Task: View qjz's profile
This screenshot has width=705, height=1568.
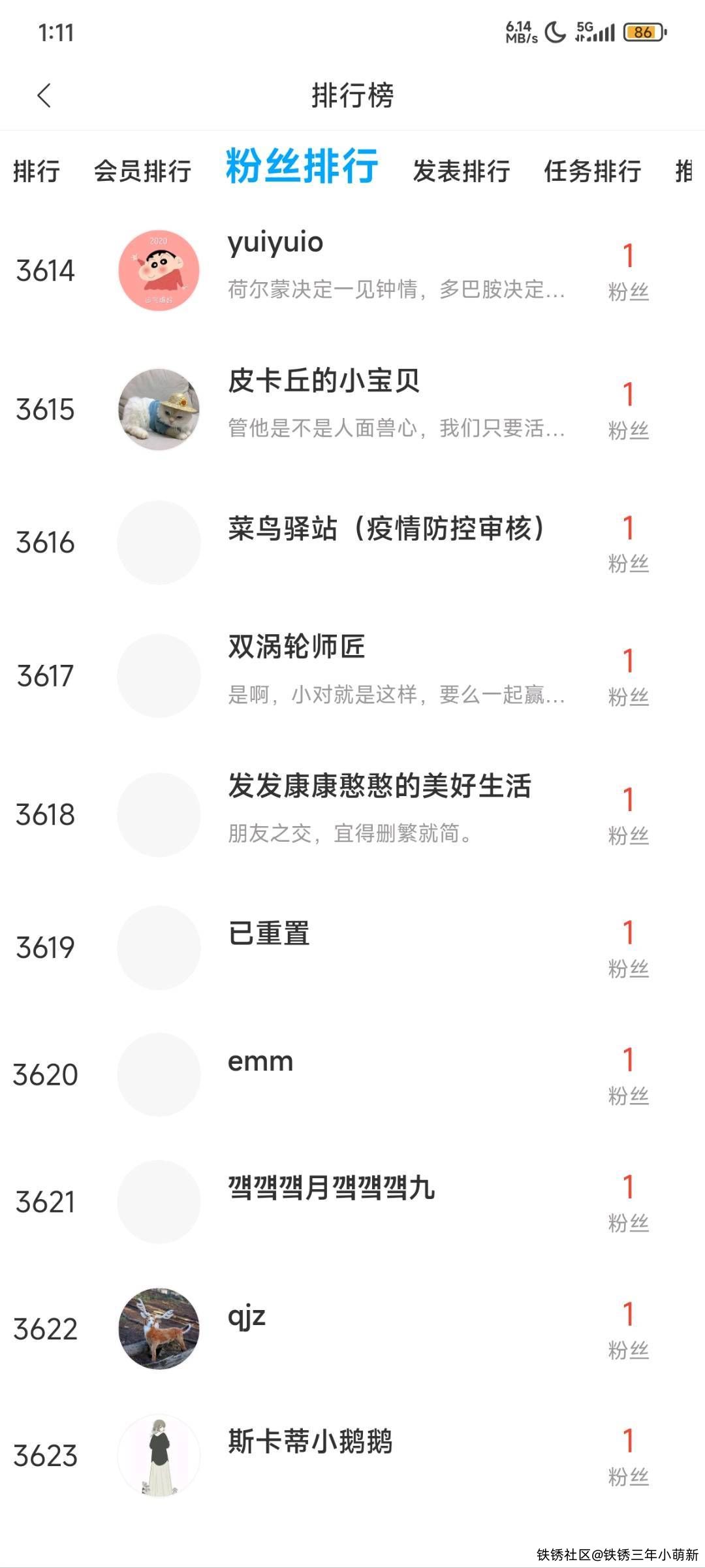Action: [352, 1328]
